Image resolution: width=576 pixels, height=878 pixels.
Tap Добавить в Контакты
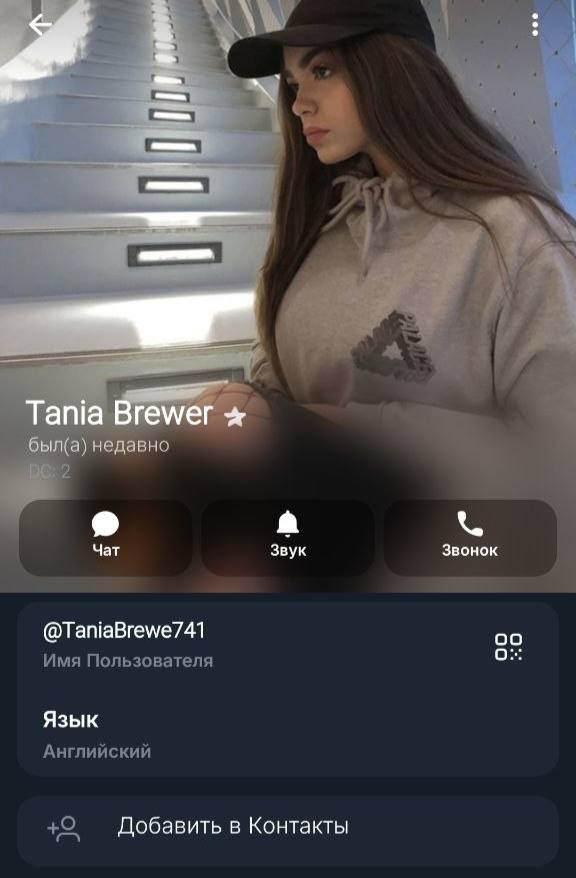(x=288, y=826)
